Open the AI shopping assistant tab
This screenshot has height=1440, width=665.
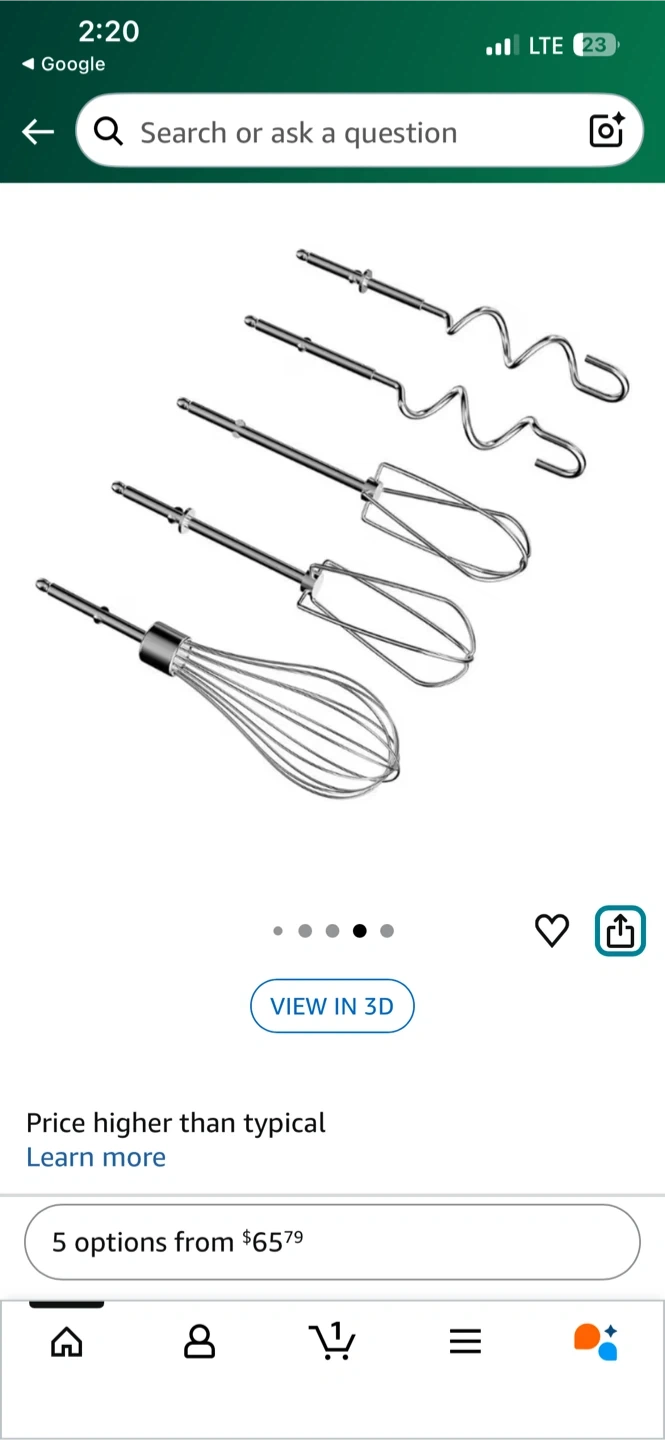[x=596, y=1341]
